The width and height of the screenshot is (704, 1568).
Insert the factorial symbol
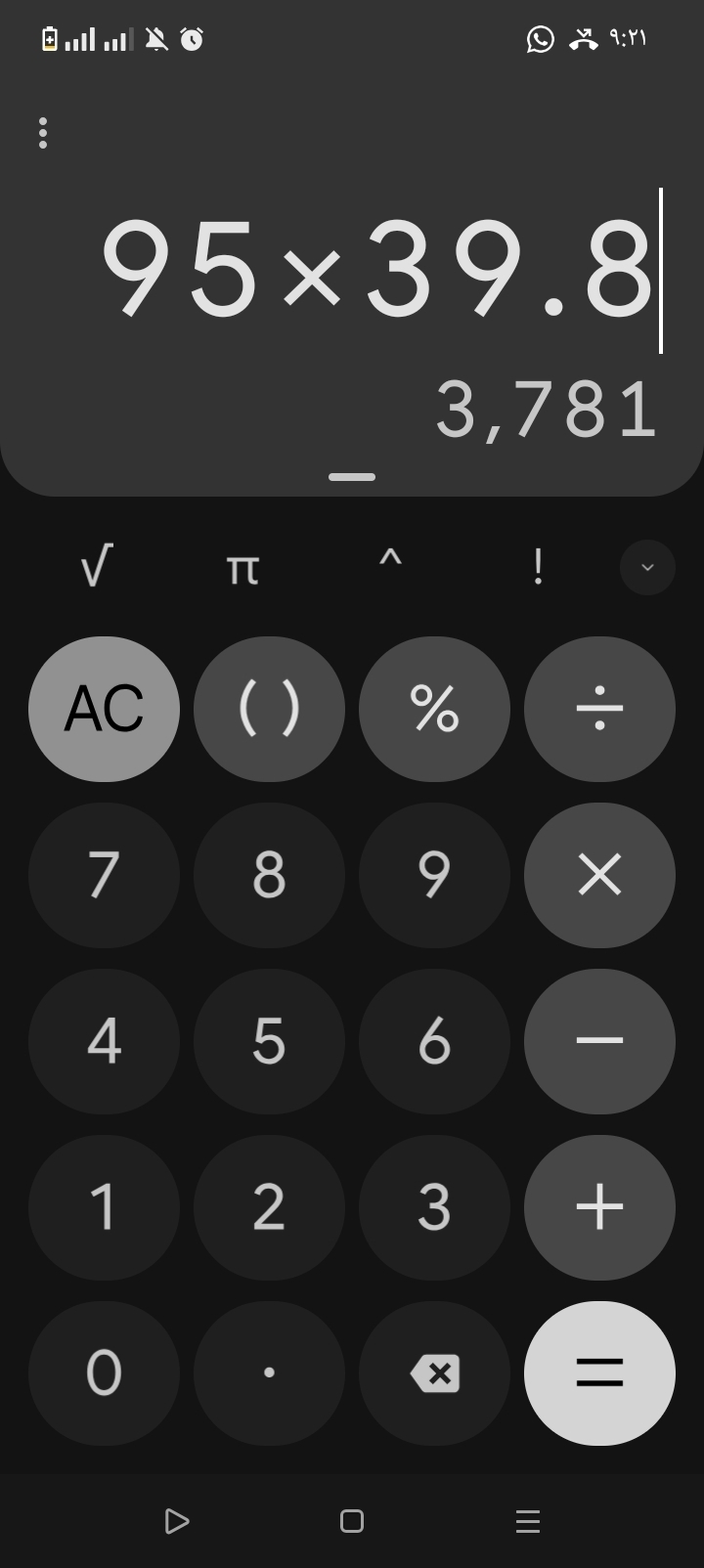point(538,566)
